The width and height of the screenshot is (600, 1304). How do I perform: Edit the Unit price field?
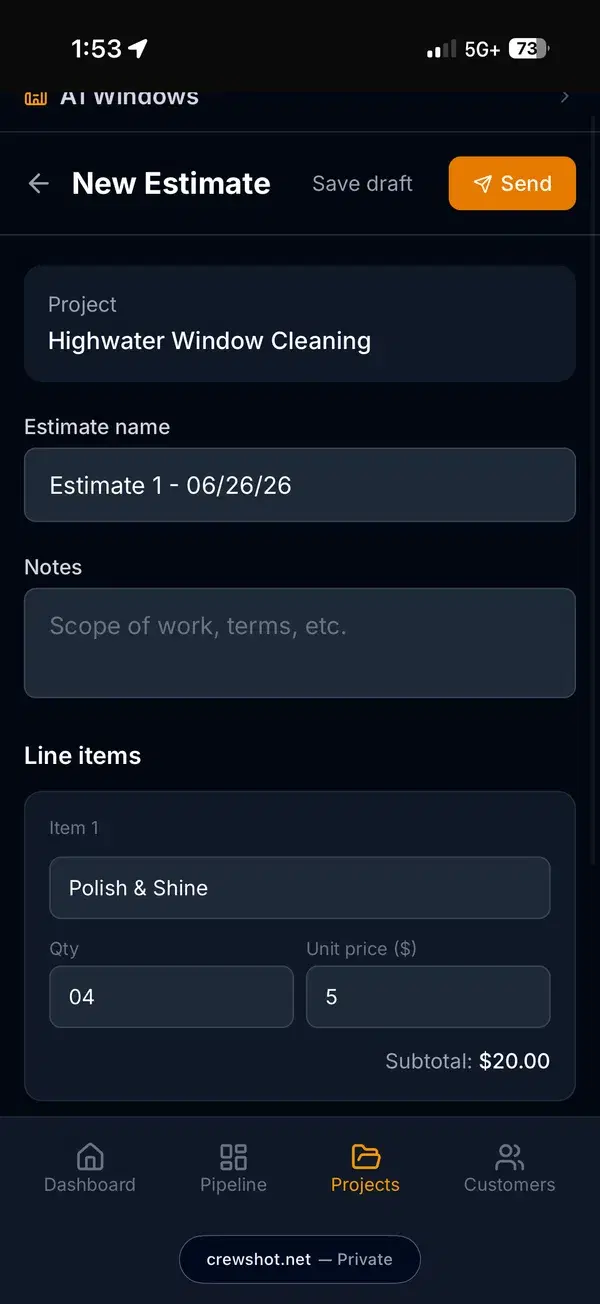pyautogui.click(x=428, y=997)
